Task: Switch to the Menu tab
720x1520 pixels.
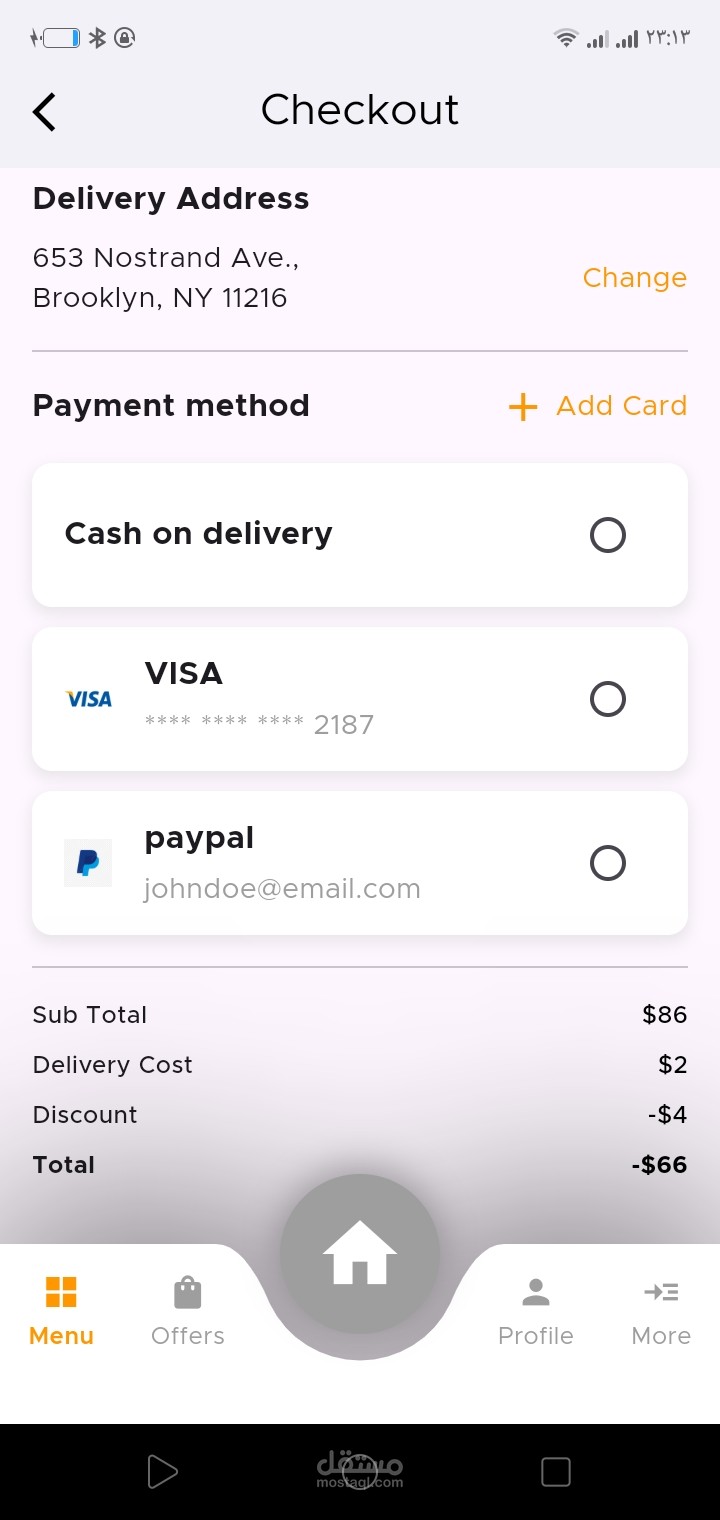Action: coord(61,1310)
